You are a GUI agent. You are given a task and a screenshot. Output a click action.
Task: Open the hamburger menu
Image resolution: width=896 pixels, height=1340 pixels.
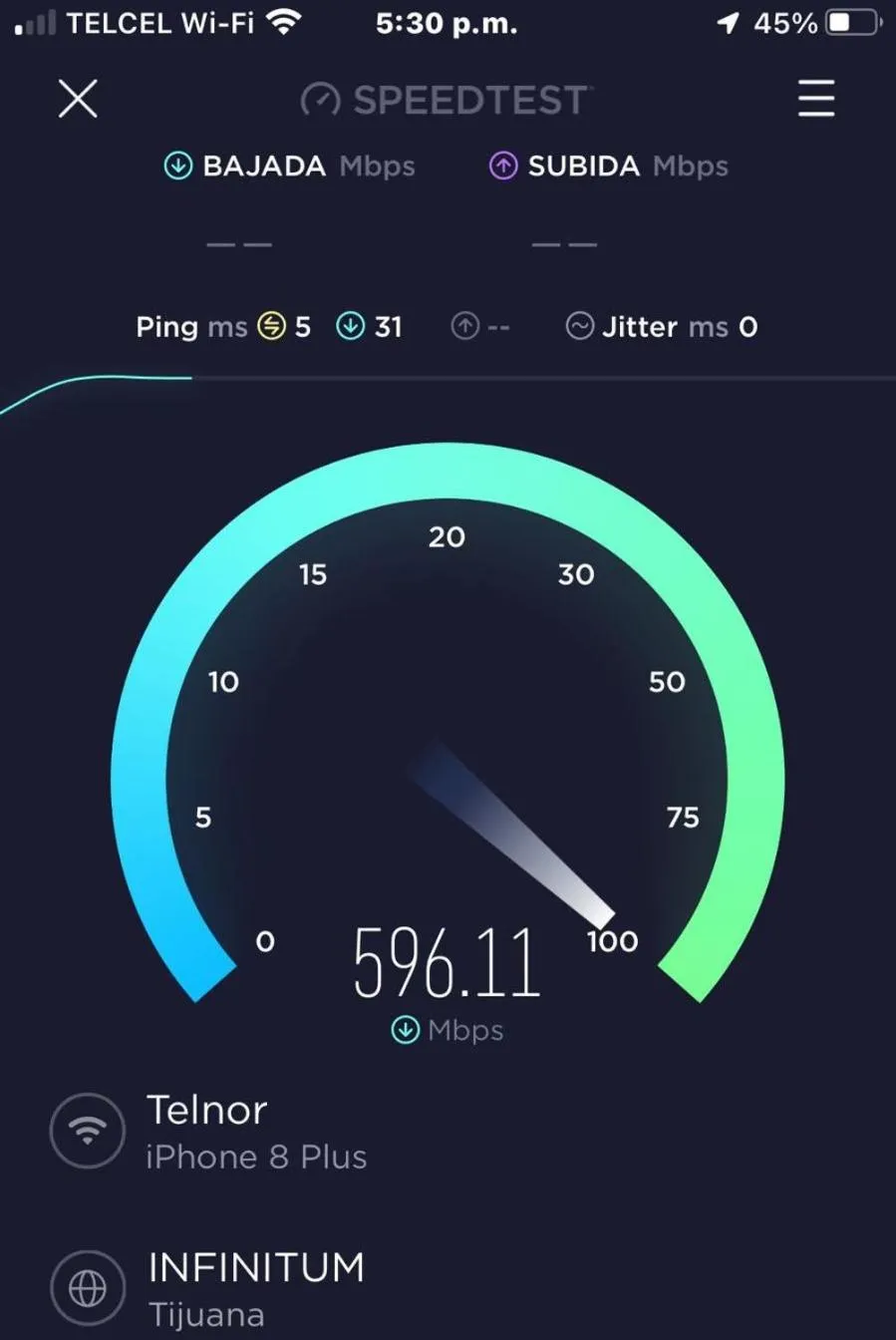pyautogui.click(x=815, y=99)
